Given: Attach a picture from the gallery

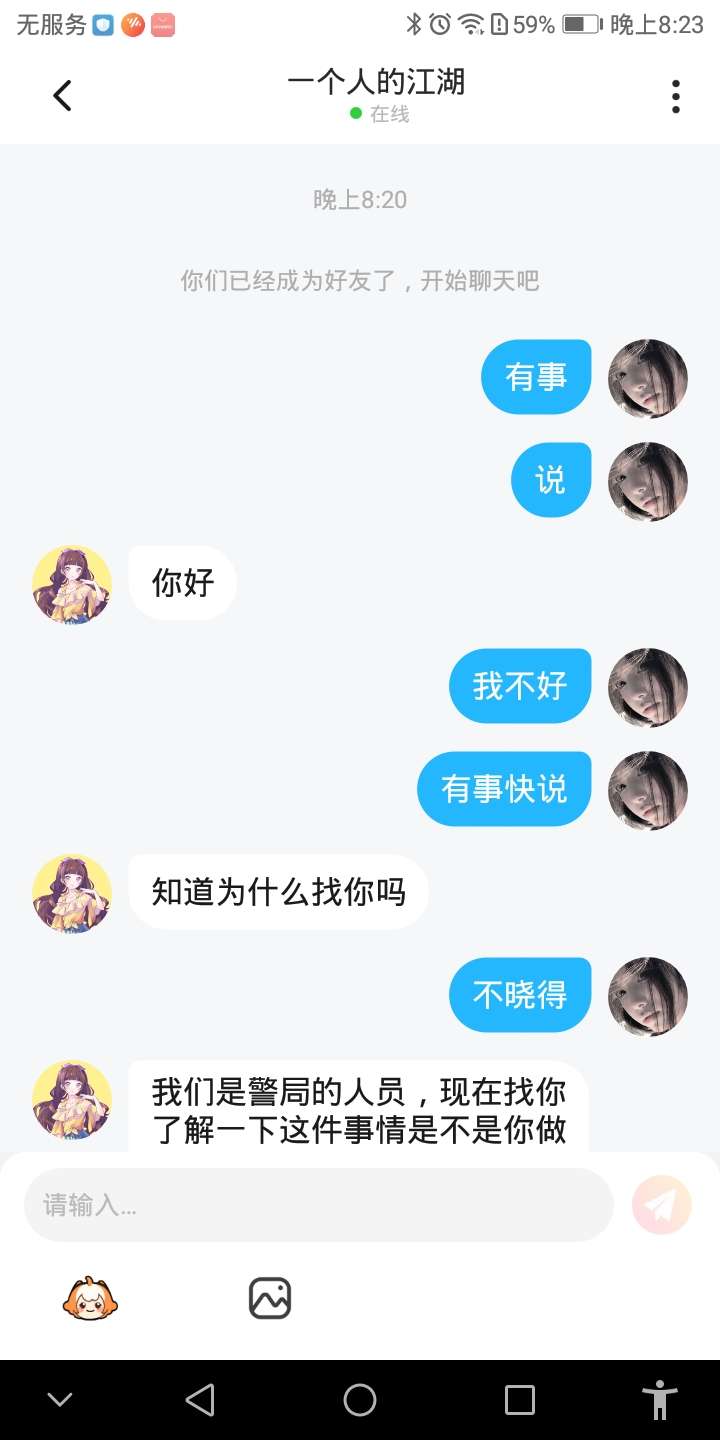Looking at the screenshot, I should [x=269, y=1298].
